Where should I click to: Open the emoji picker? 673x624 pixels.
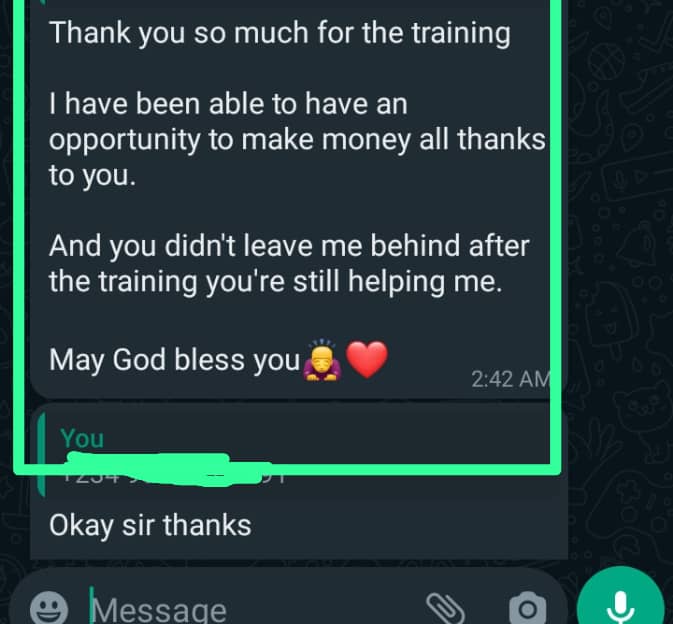[49, 608]
